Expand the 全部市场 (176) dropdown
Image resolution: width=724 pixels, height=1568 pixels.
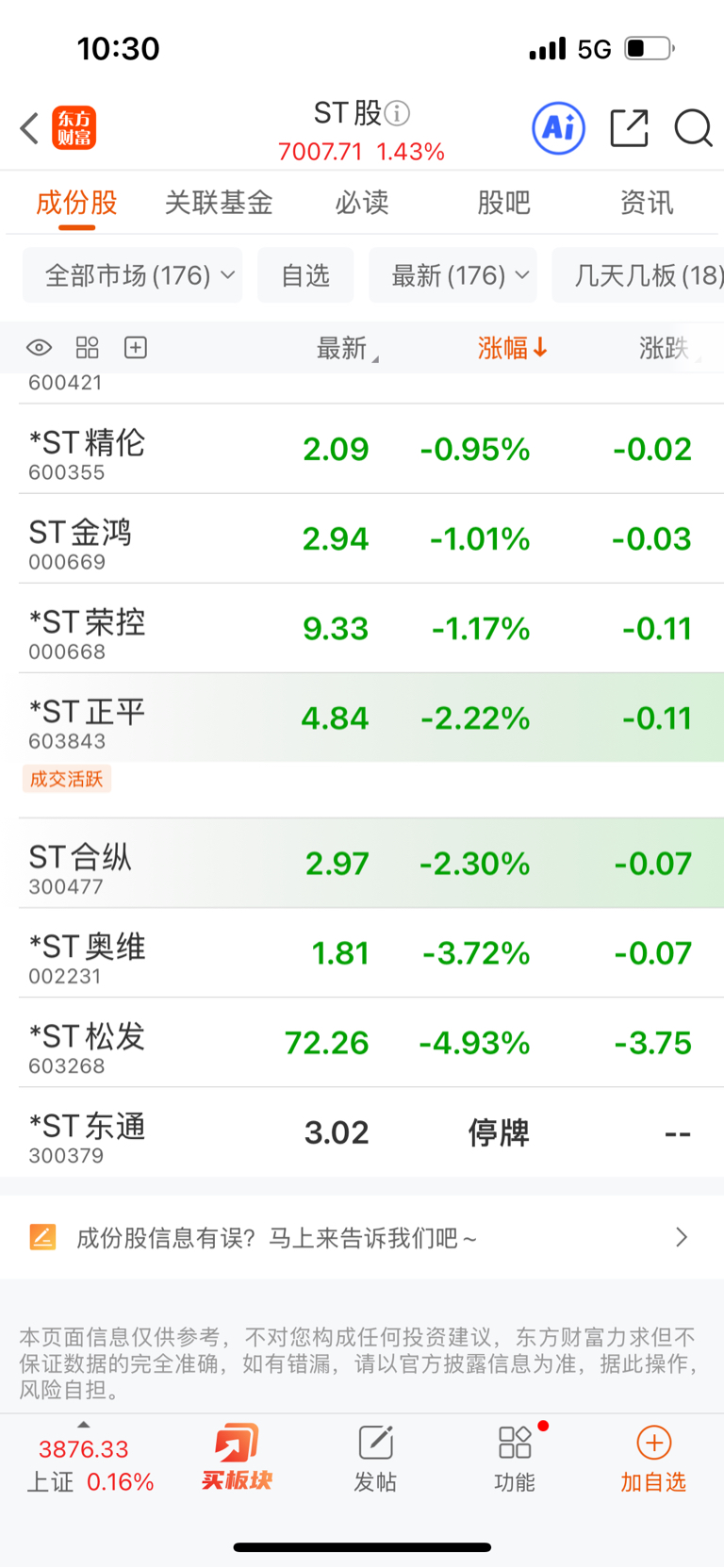133,275
